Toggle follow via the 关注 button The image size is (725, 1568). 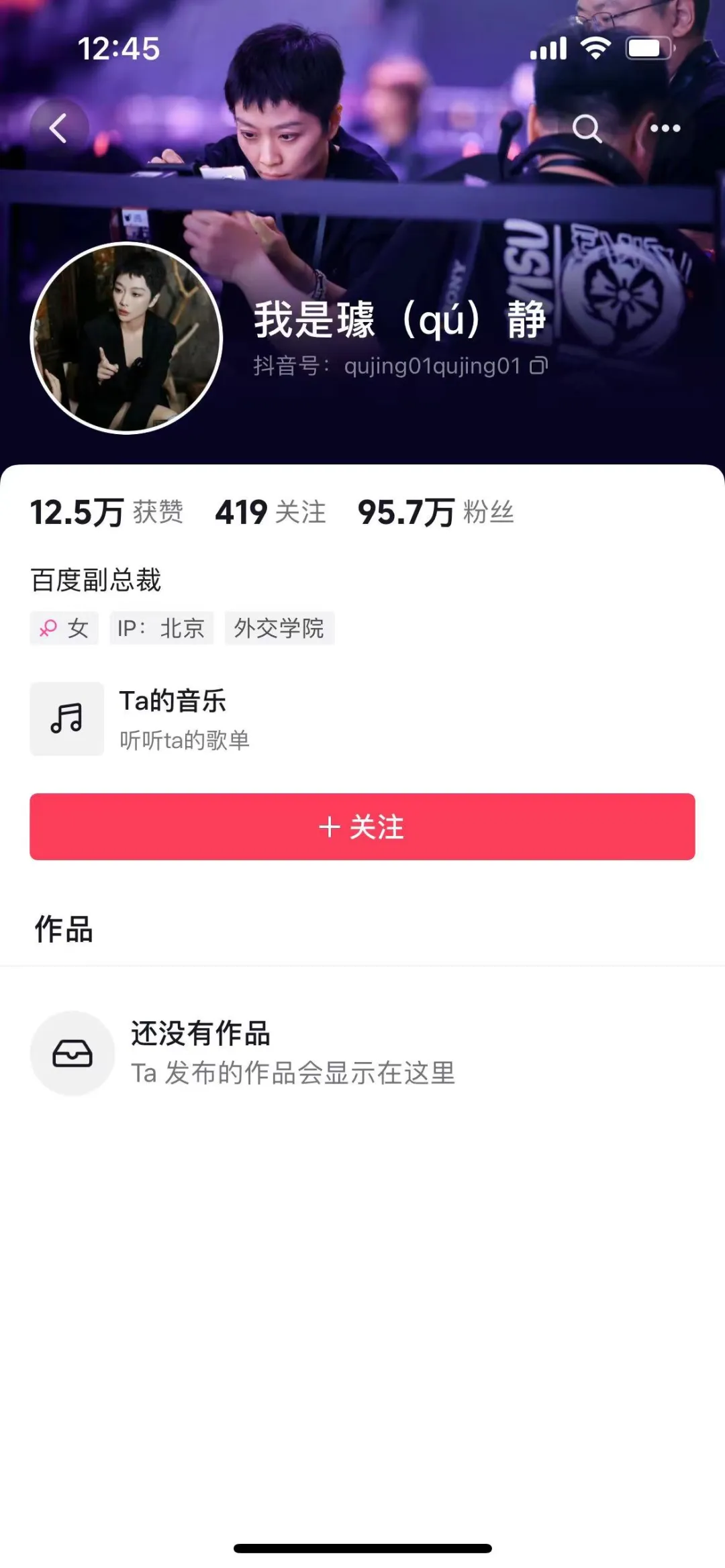coord(362,827)
